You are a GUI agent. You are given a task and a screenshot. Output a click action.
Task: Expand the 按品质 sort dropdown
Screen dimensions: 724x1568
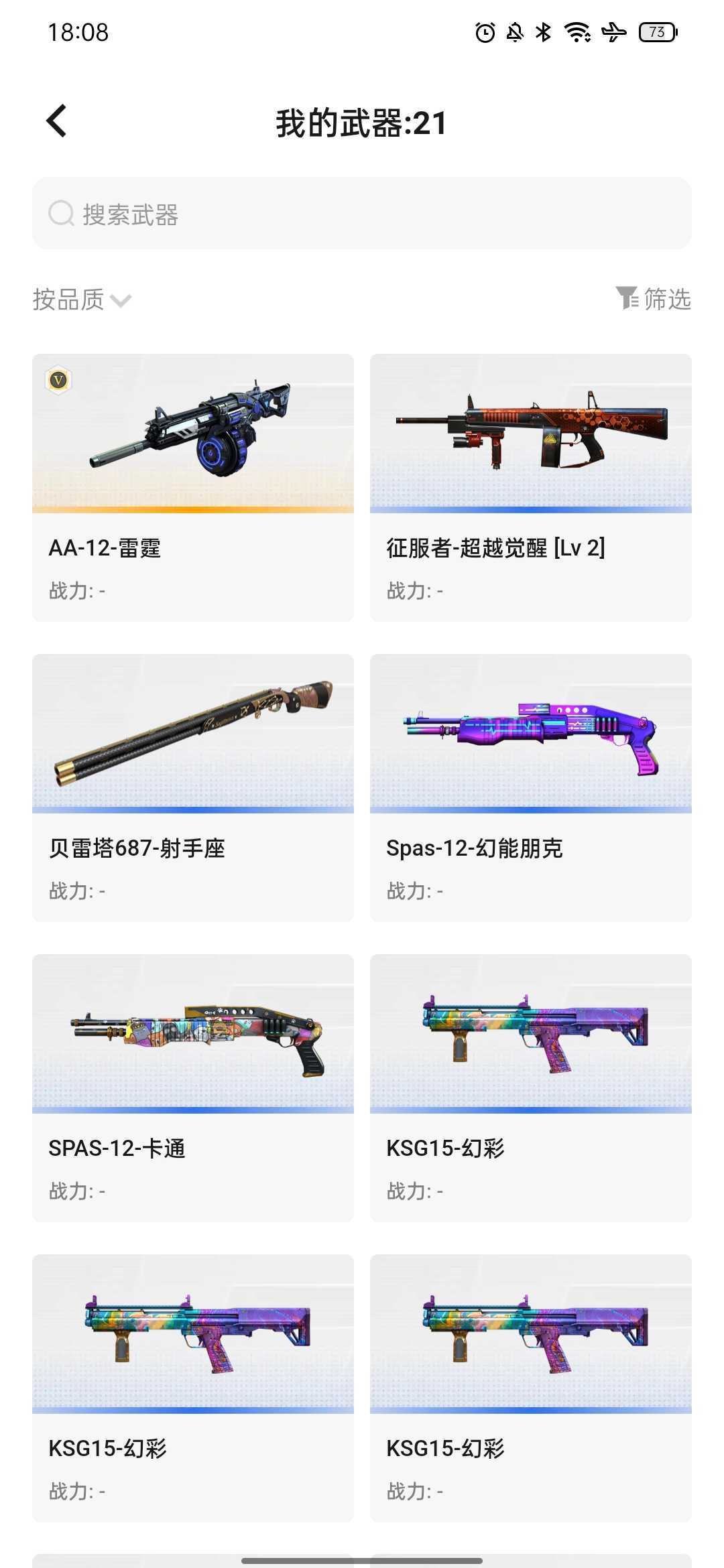click(x=82, y=300)
